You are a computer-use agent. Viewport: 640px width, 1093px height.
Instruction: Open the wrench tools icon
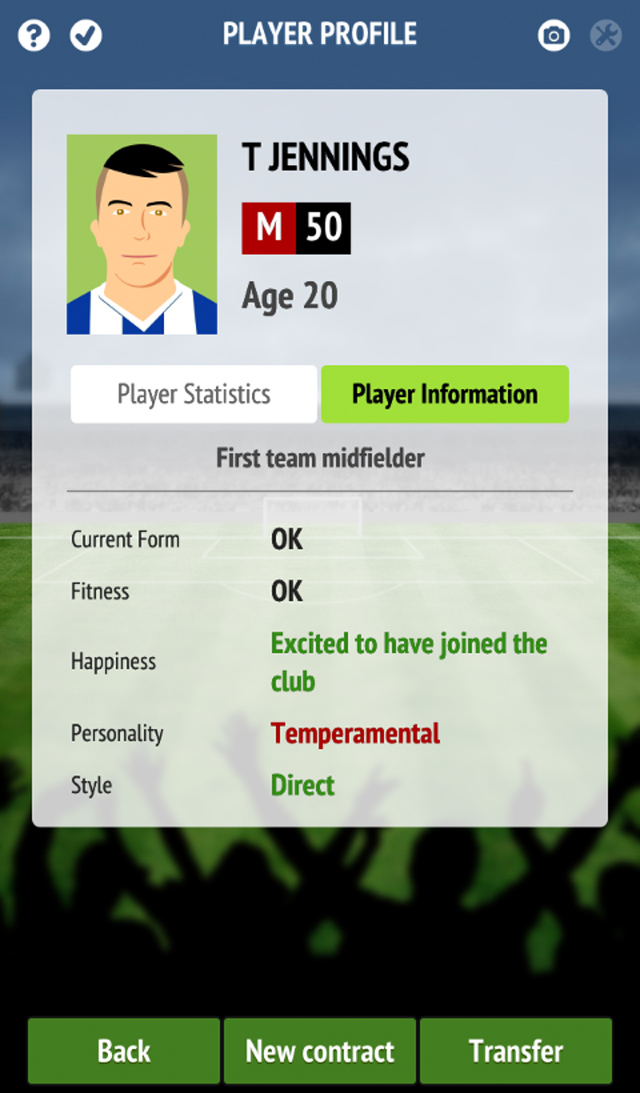pos(606,35)
